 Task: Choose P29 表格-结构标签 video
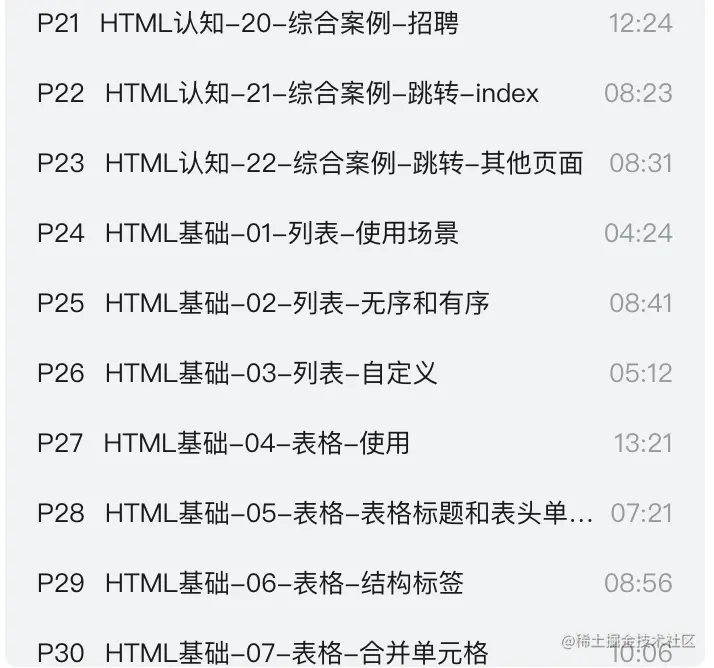pyautogui.click(x=283, y=583)
